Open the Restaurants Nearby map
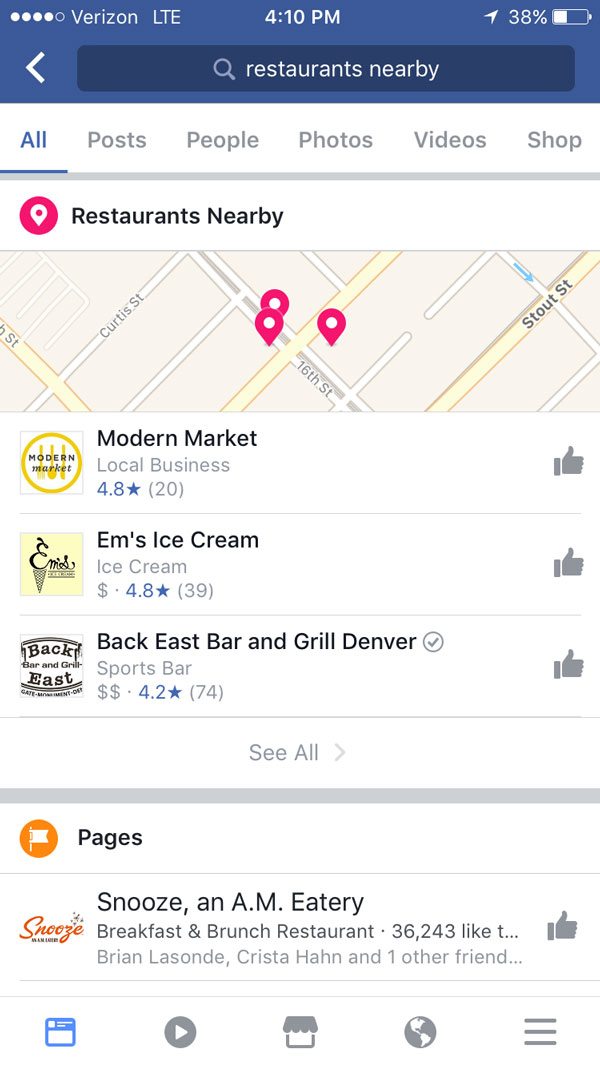The height and width of the screenshot is (1067, 600). tap(300, 331)
